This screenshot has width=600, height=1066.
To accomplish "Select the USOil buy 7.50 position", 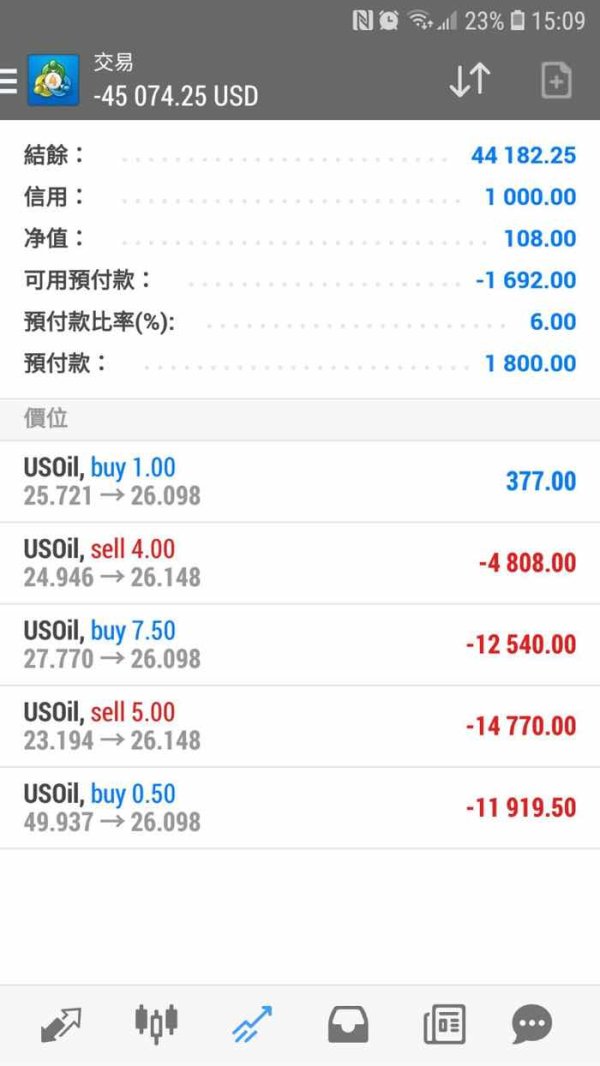I will tap(300, 644).
